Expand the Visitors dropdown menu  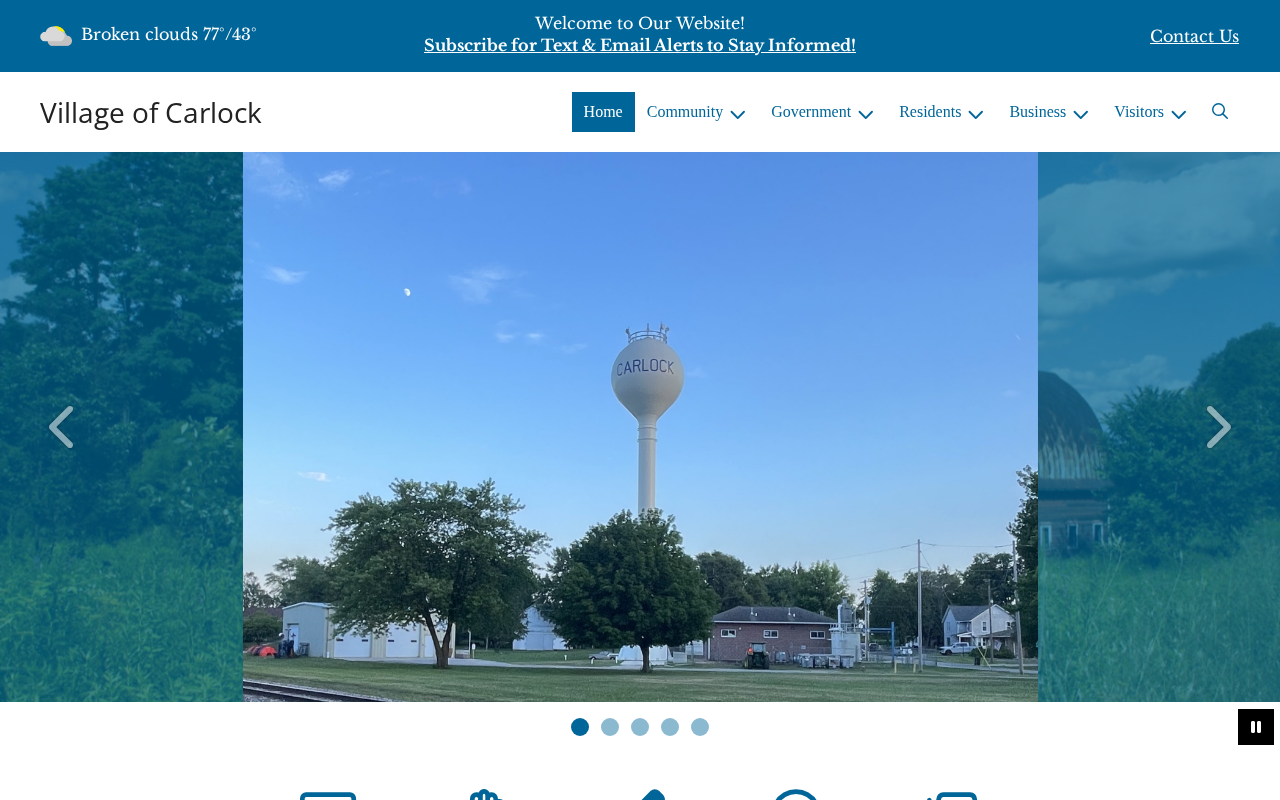tap(1150, 112)
